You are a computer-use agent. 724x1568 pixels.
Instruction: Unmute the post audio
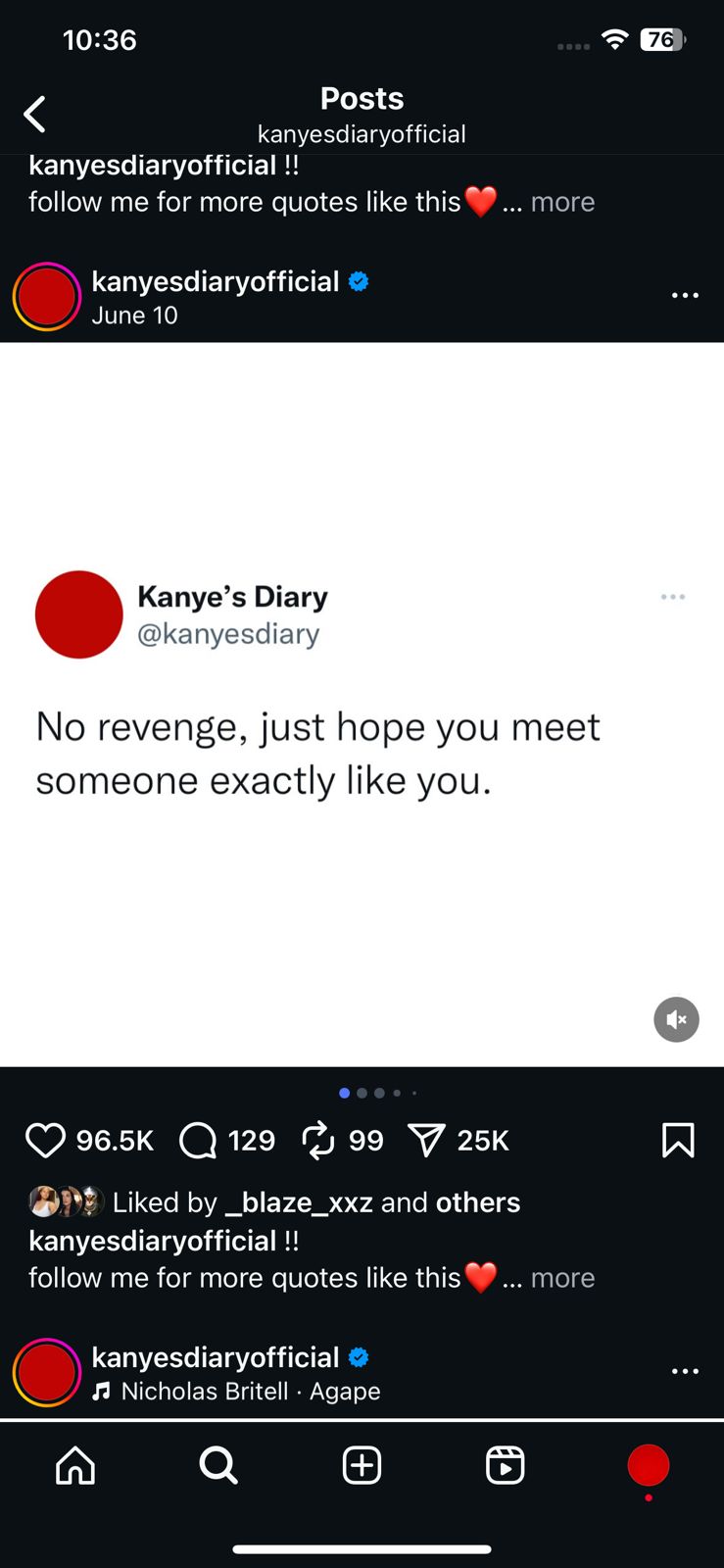click(x=676, y=1019)
